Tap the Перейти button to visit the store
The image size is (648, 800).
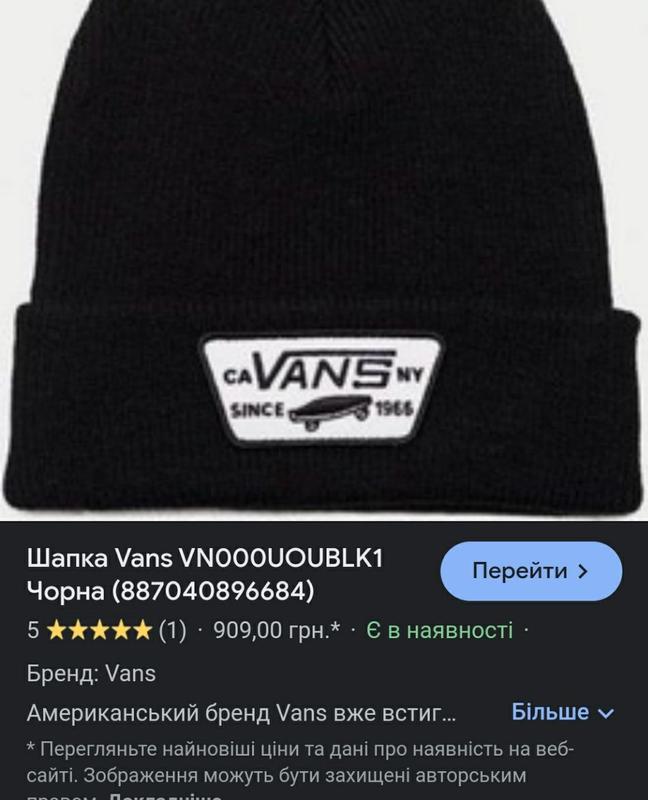[x=531, y=571]
